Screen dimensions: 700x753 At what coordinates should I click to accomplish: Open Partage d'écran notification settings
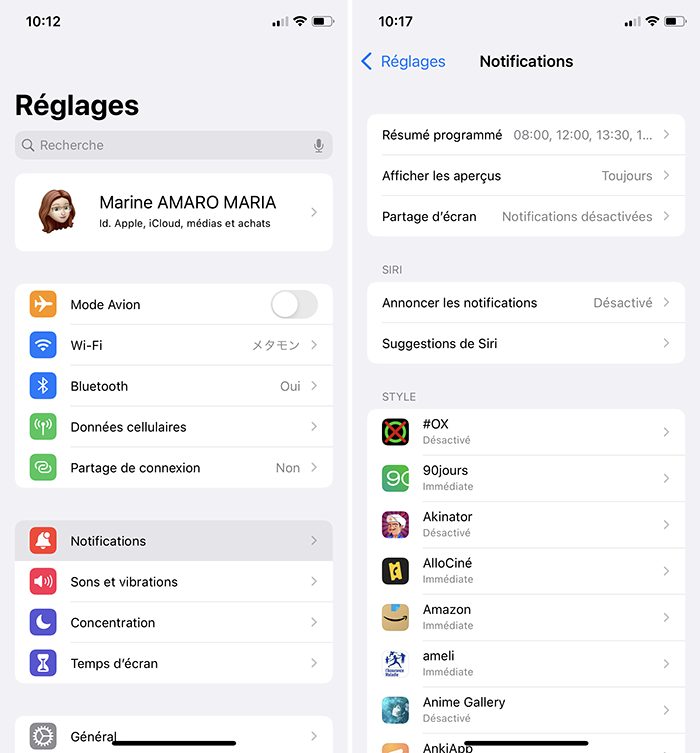[x=526, y=216]
